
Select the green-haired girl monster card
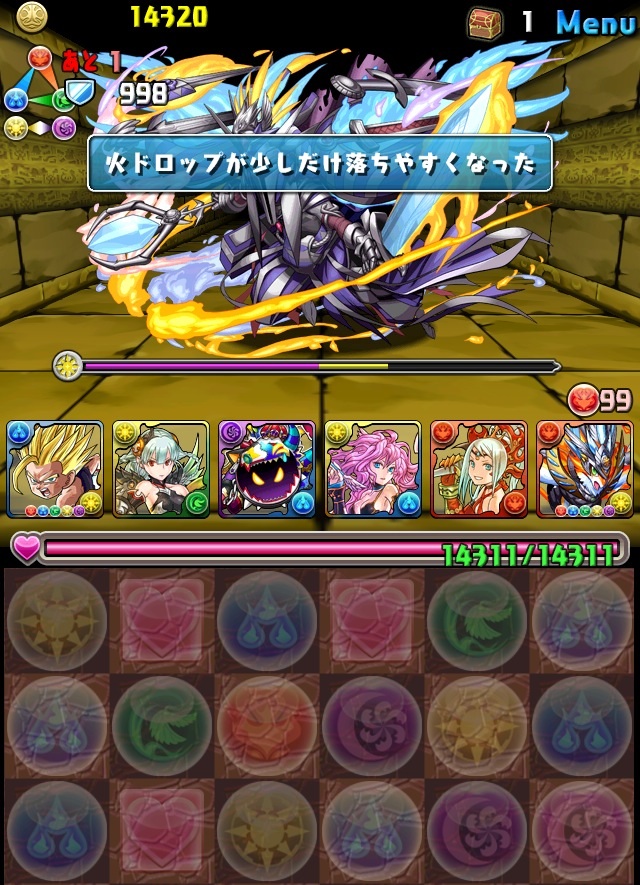[161, 468]
